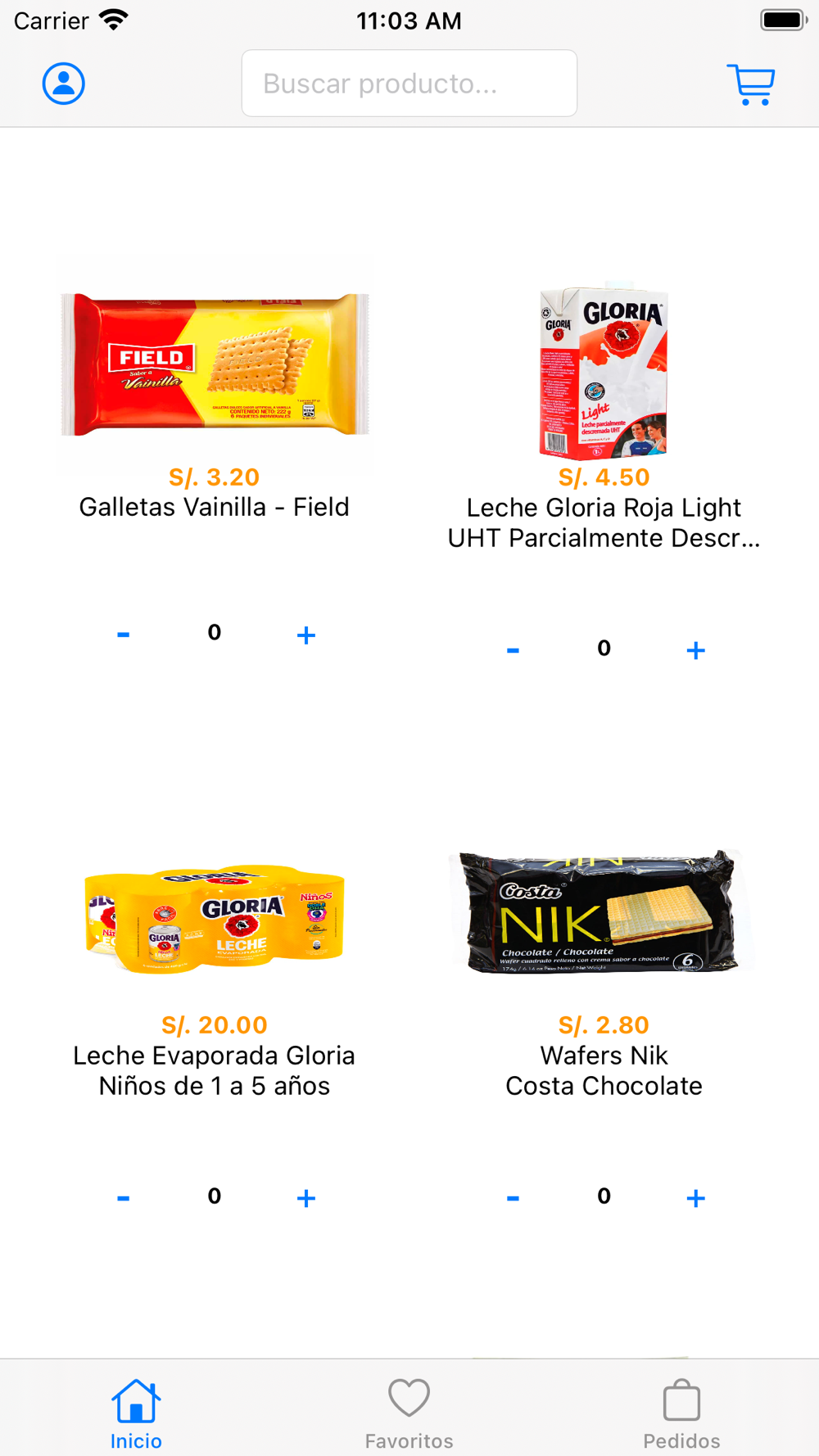Switch to the Favoritos tab
The width and height of the screenshot is (819, 1456).
409,1412
